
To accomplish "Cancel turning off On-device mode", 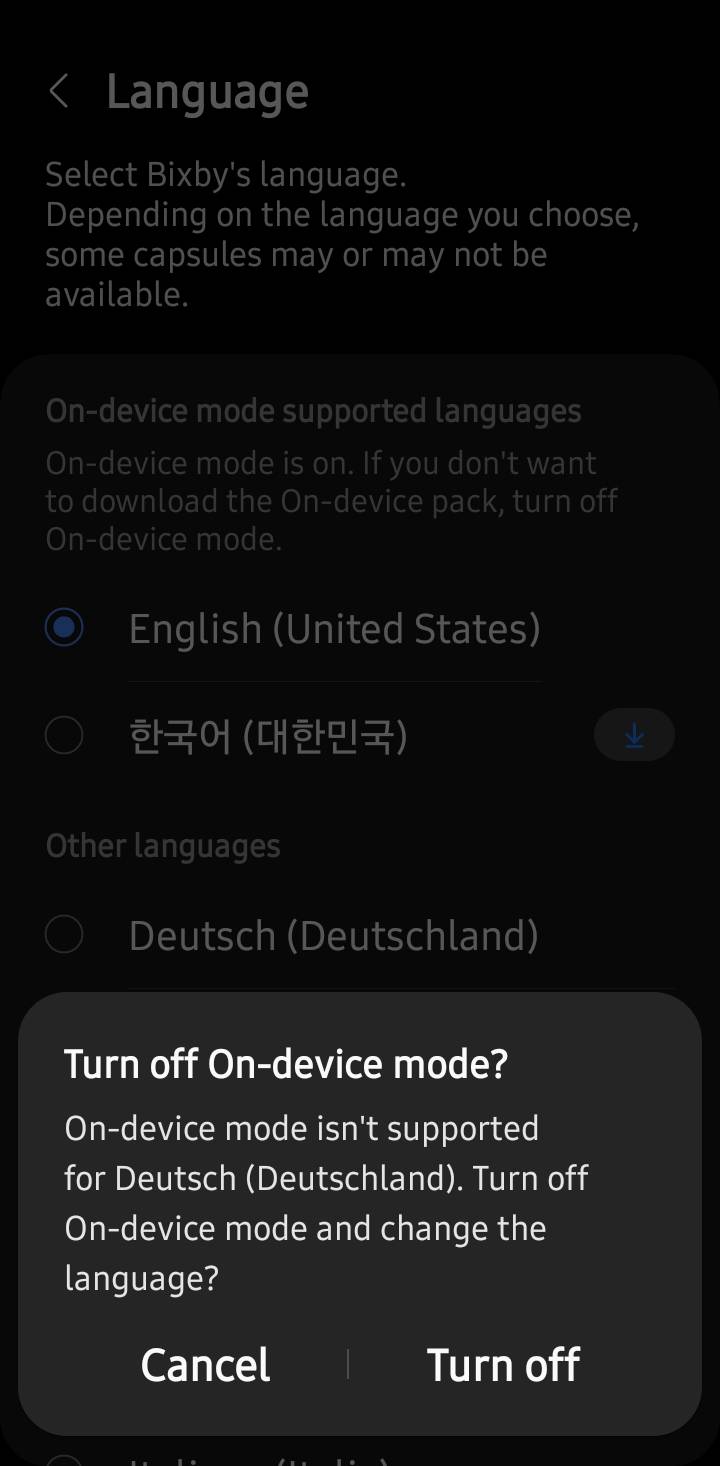I will (205, 1365).
